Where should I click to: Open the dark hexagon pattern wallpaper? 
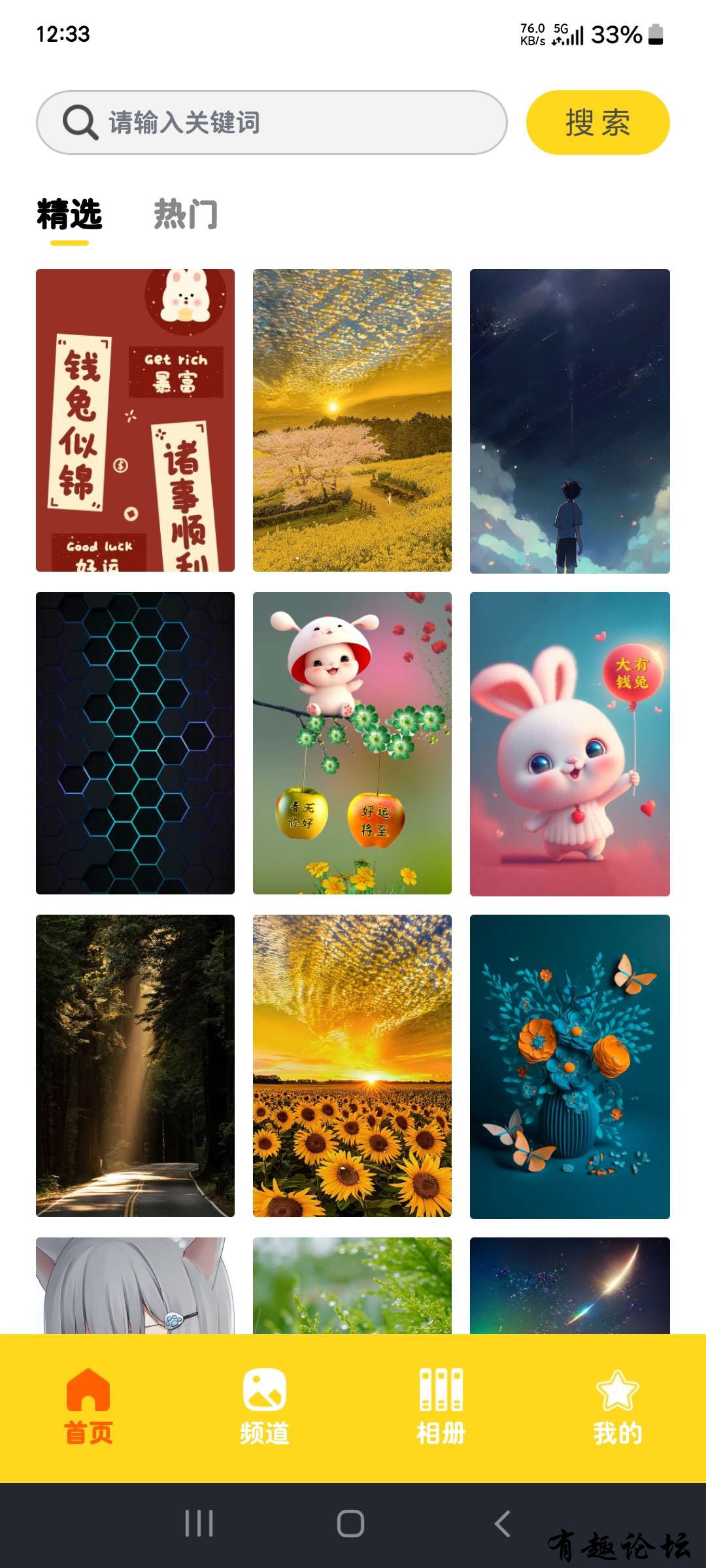coord(135,743)
